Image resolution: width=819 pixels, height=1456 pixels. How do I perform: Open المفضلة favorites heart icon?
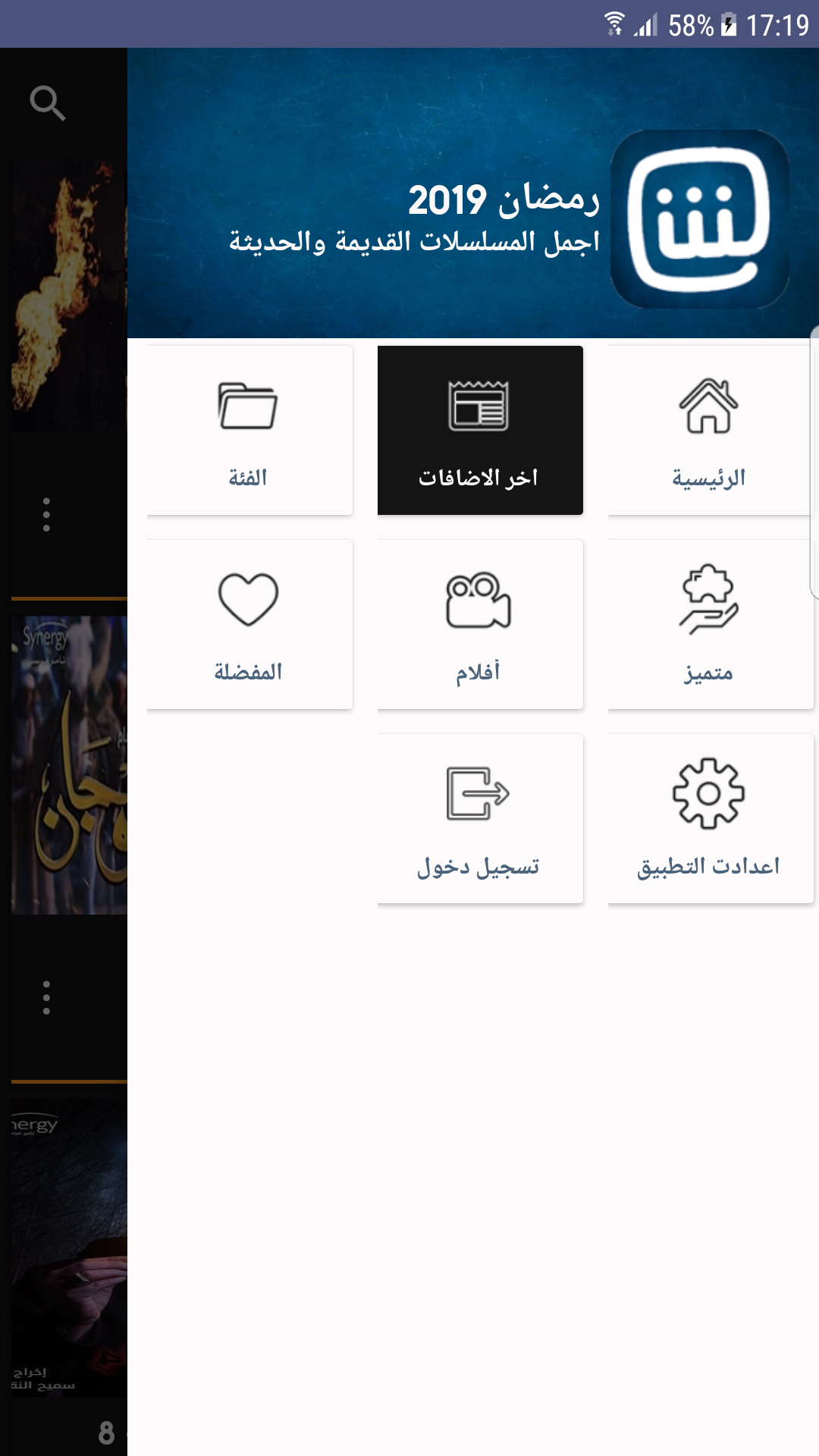point(247,599)
